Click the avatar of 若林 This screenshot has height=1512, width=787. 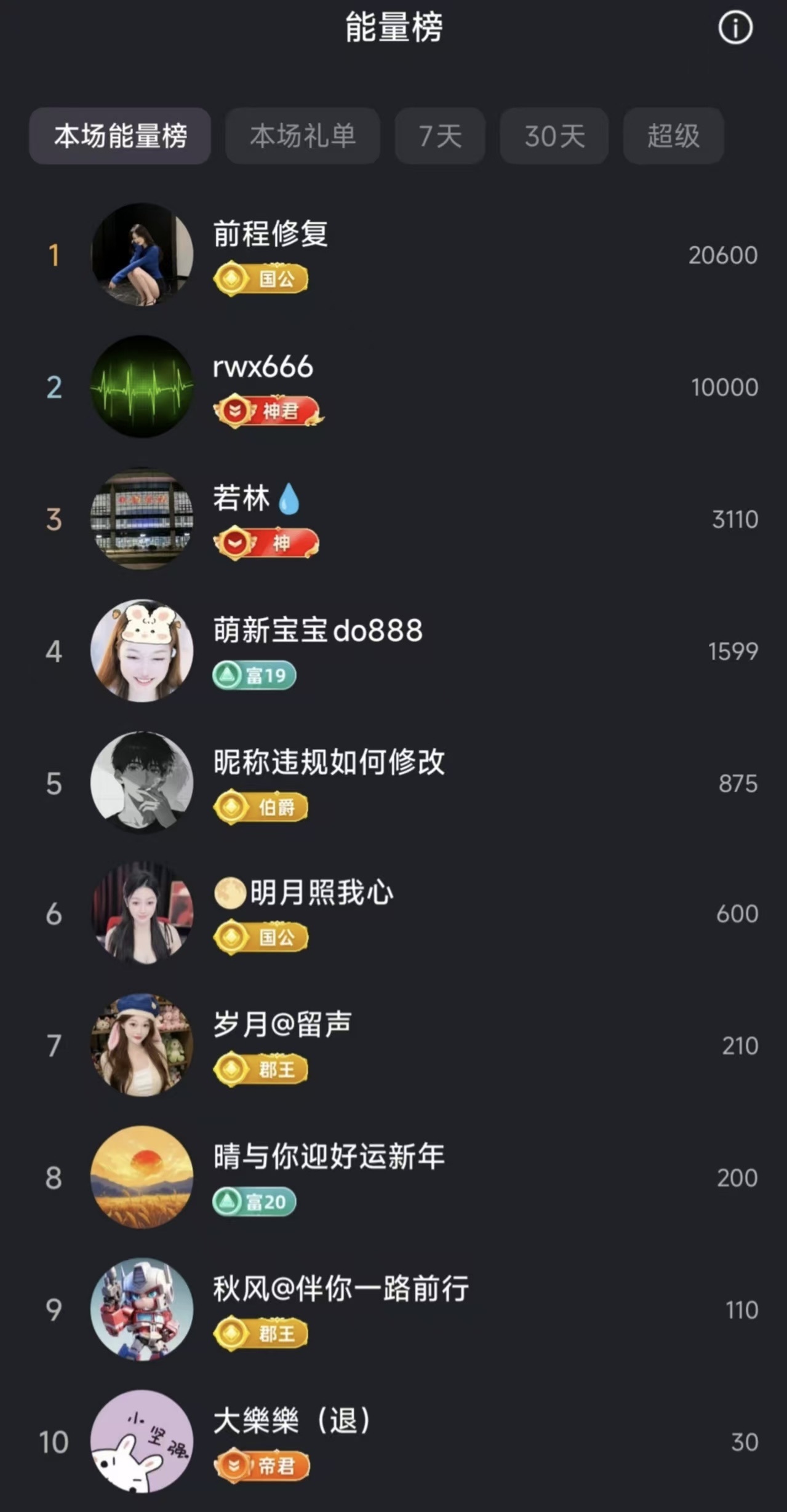[142, 519]
